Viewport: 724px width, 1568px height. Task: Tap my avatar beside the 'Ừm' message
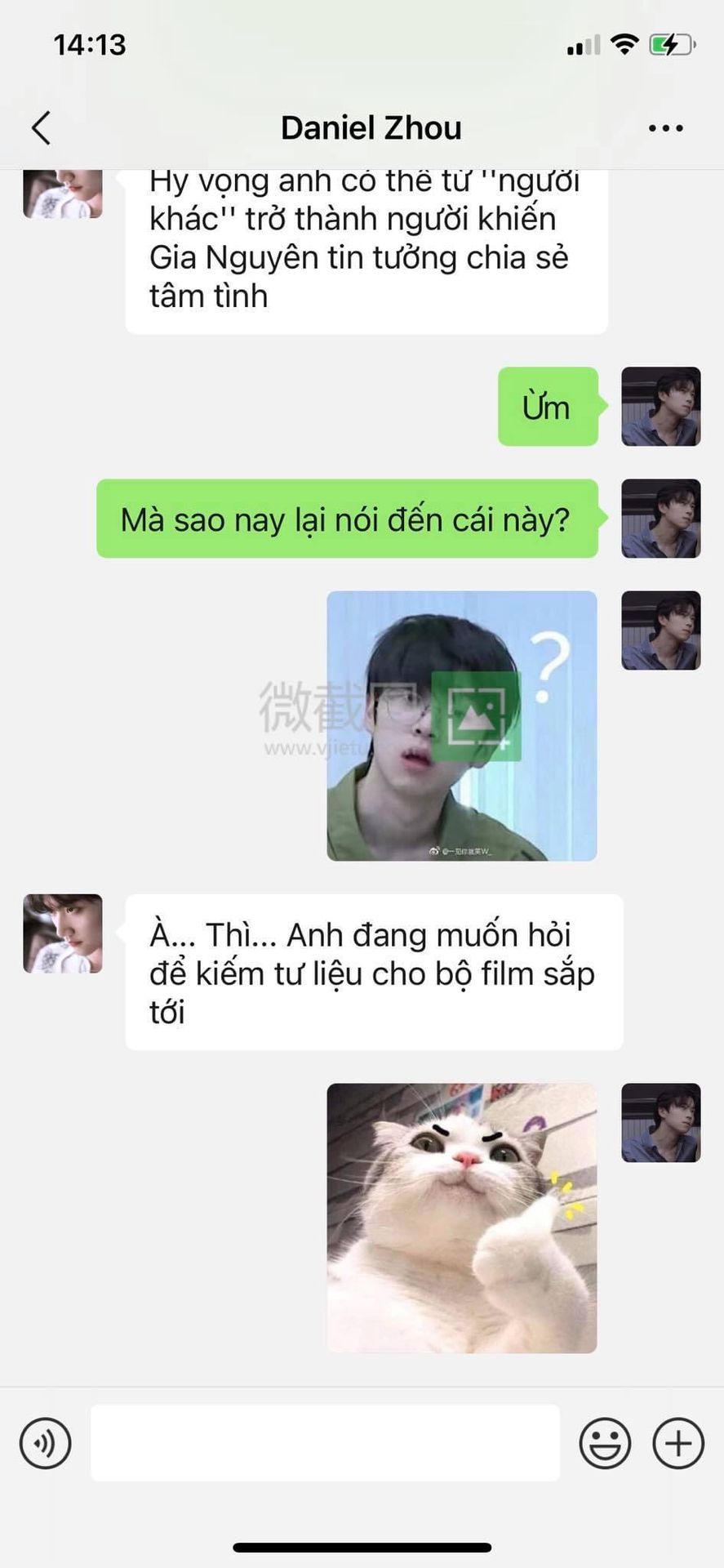(661, 406)
